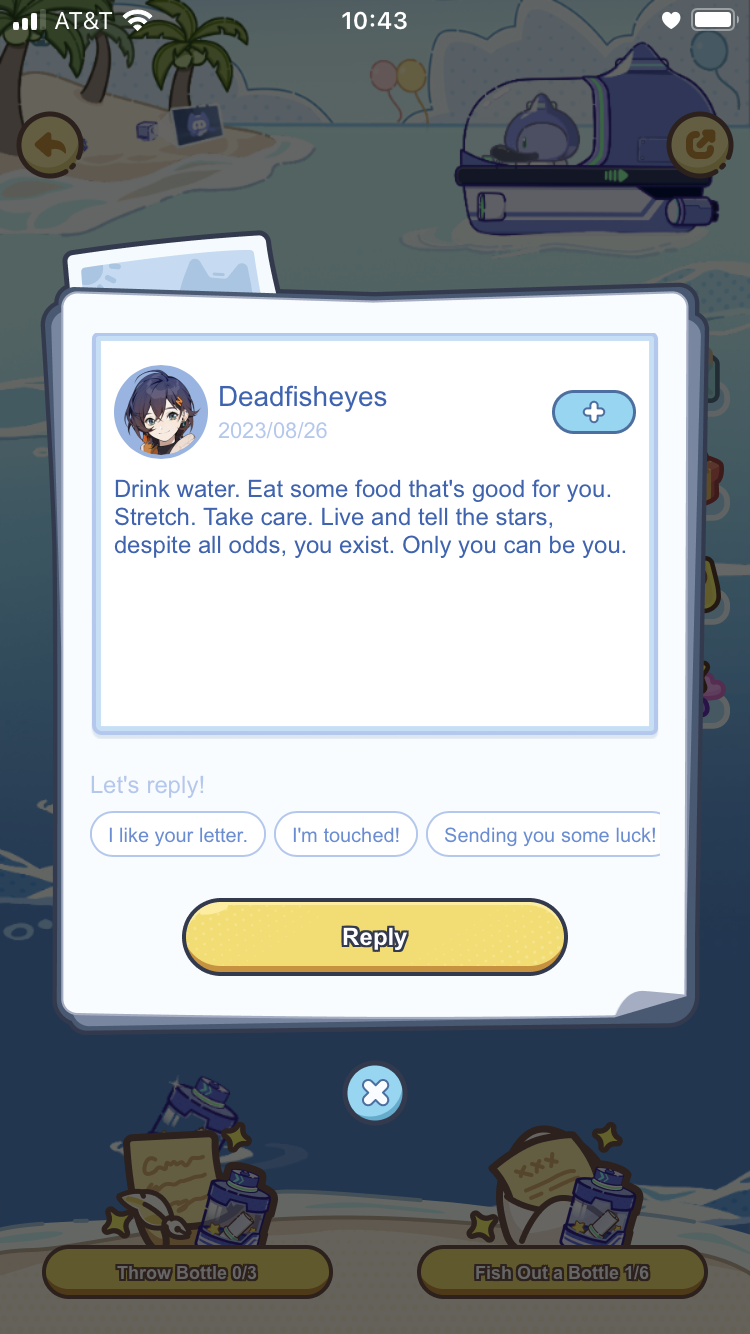This screenshot has width=750, height=1334.
Task: Choose the "I'm touched!" quick reply
Action: (x=346, y=835)
